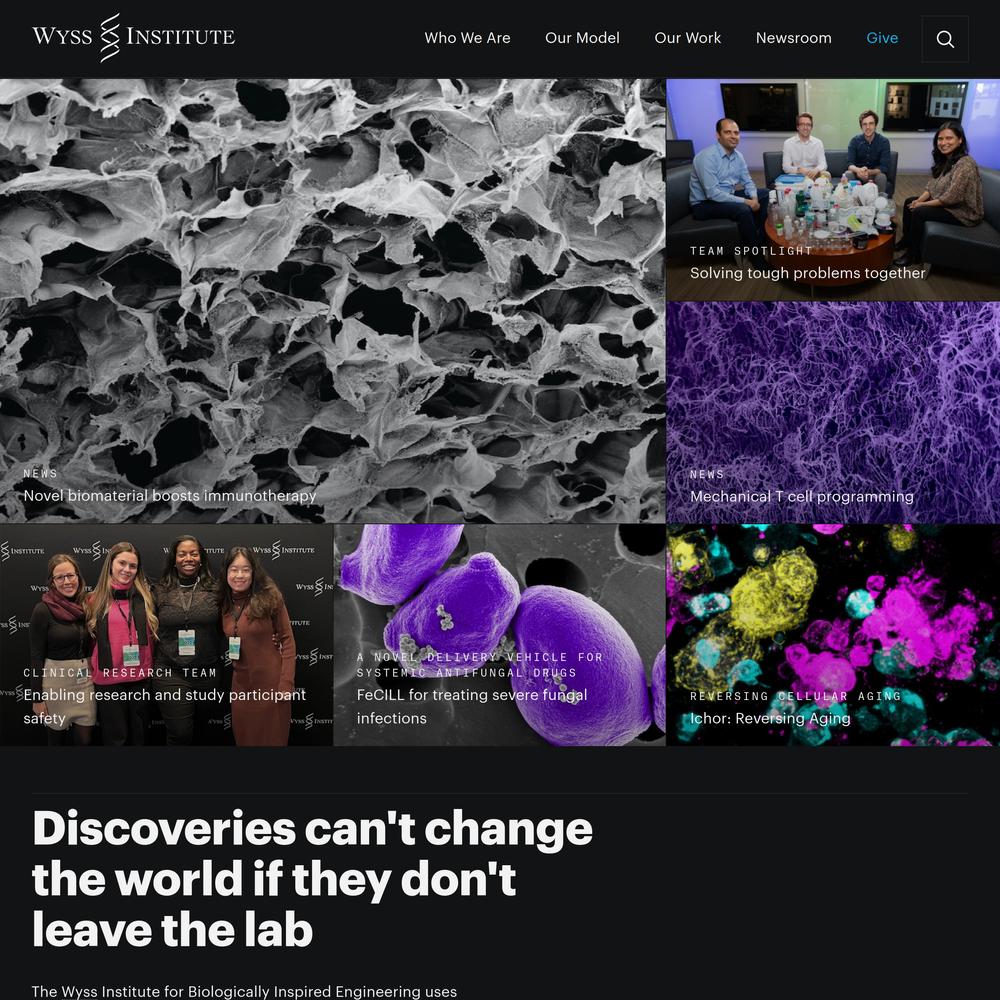Open the Give link

tap(882, 38)
